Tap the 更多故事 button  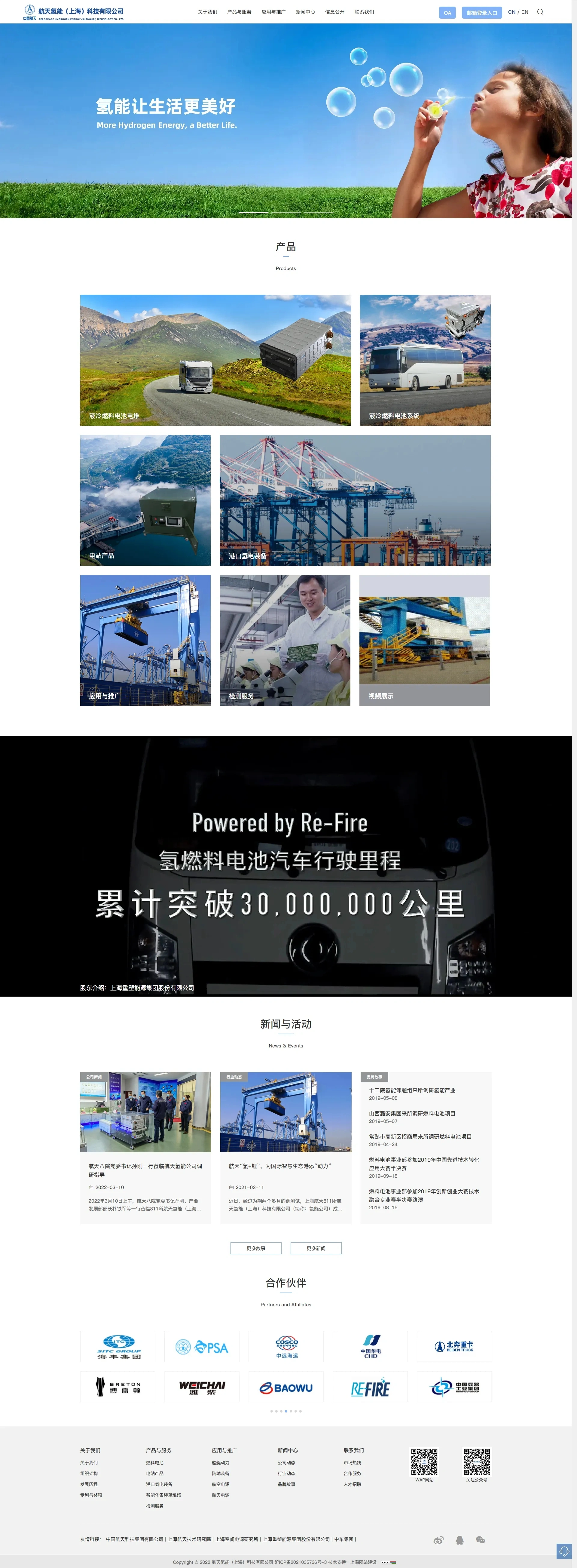(255, 1248)
